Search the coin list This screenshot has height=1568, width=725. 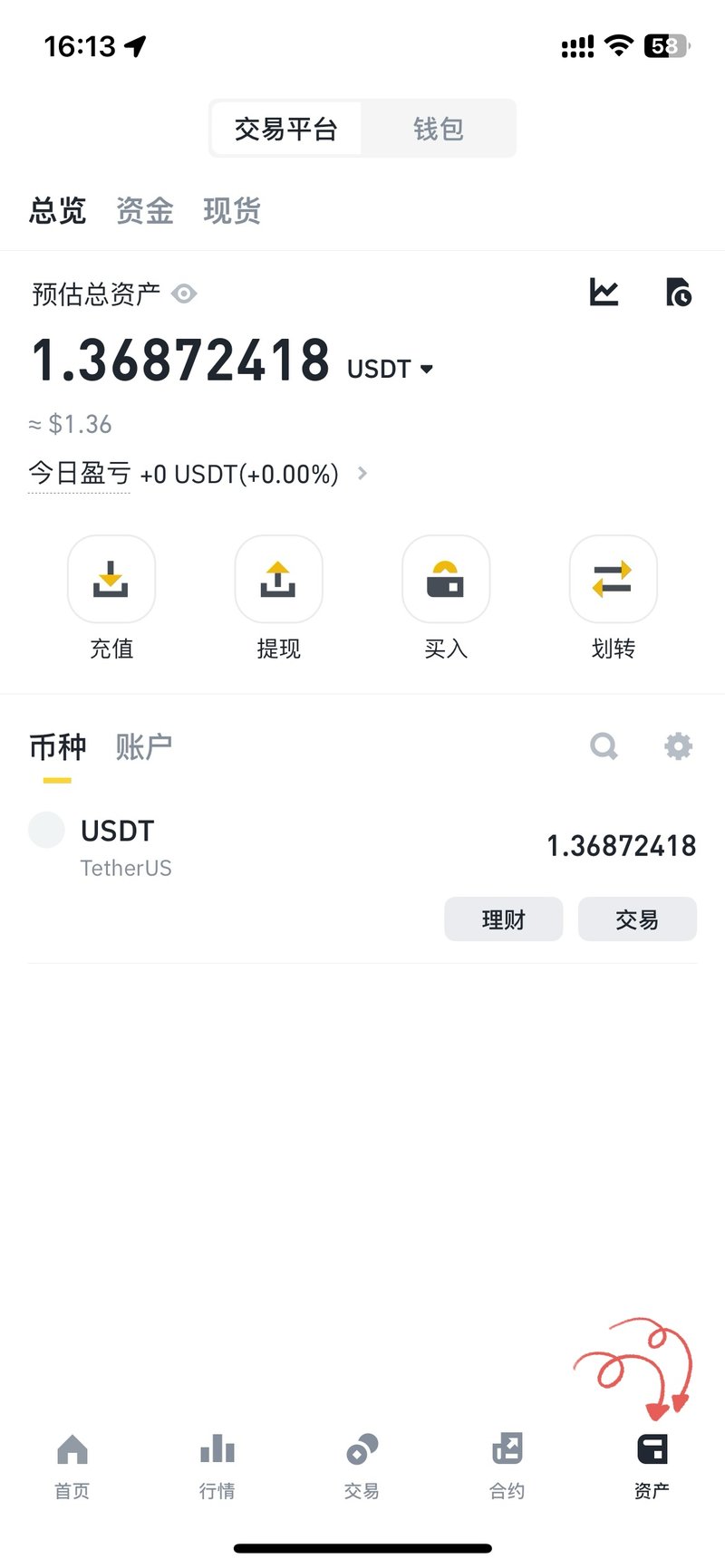pos(604,746)
